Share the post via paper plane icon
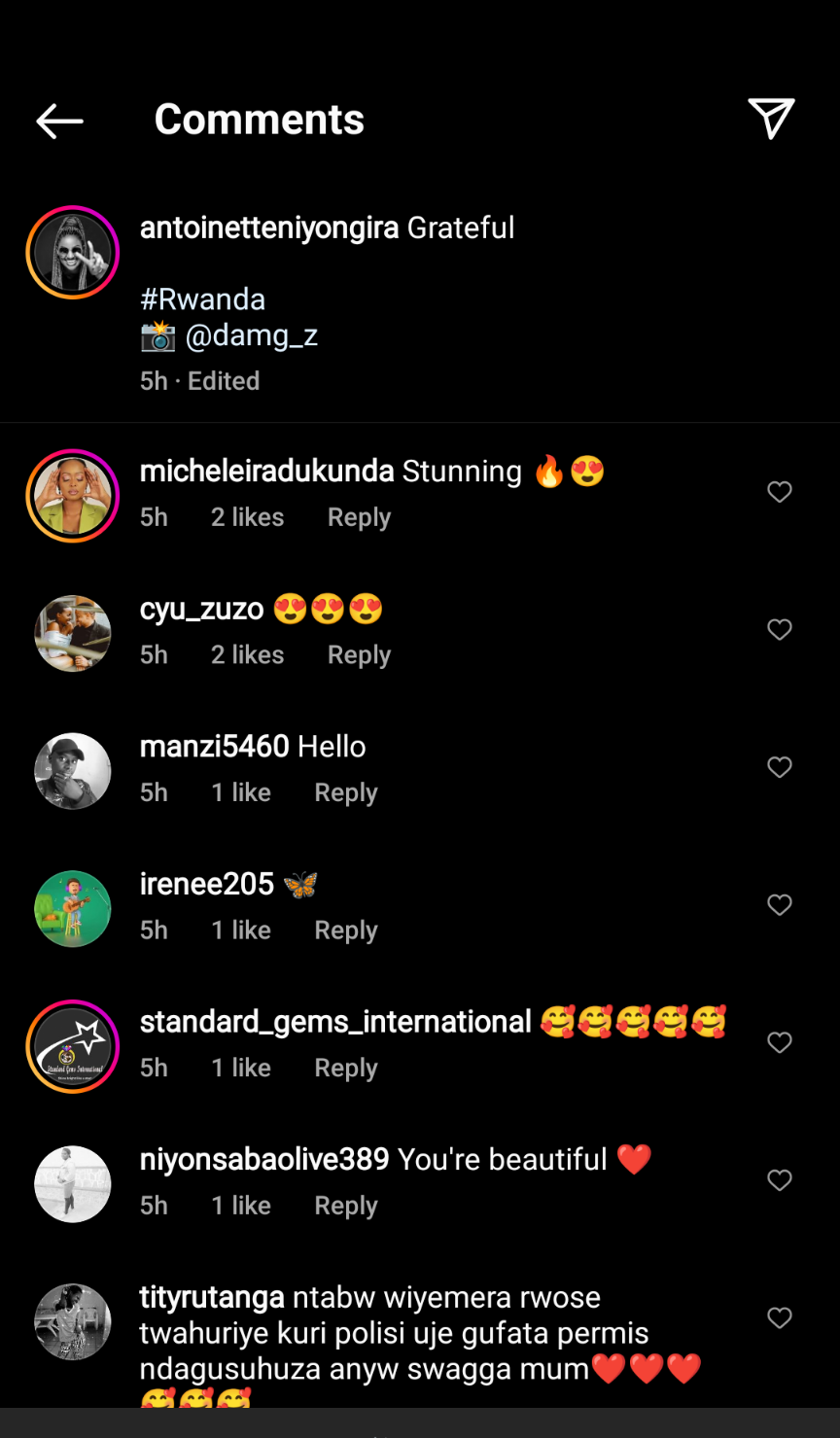Viewport: 840px width, 1438px height. 771,120
